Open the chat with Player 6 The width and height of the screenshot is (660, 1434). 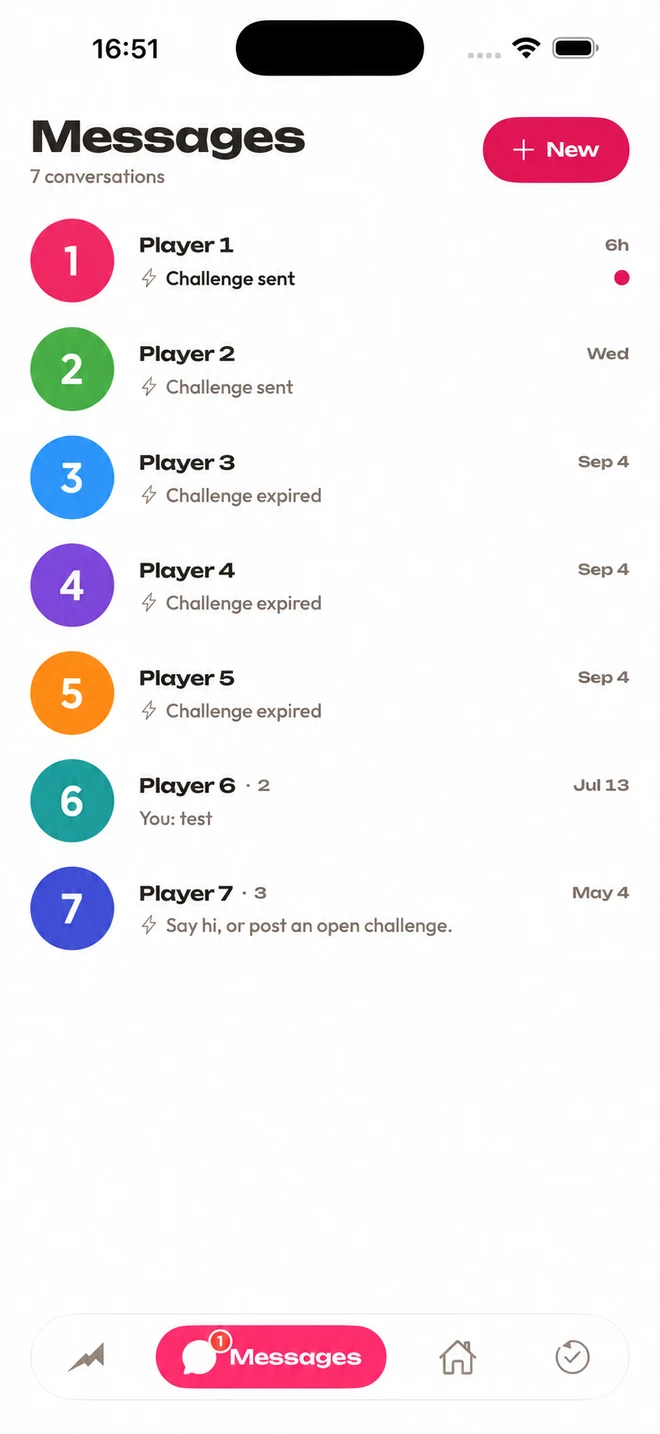click(330, 801)
